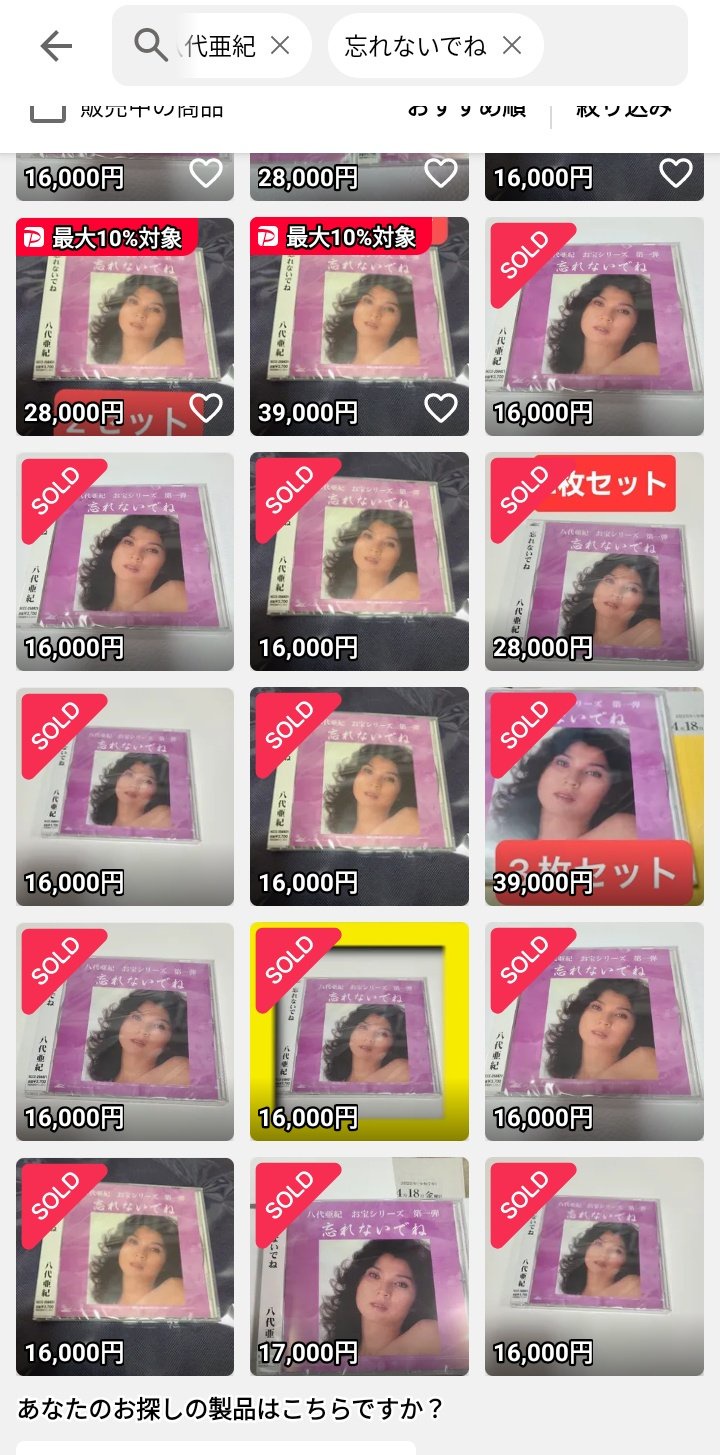
Task: Remove the 忘れないでね search chip
Action: (512, 45)
